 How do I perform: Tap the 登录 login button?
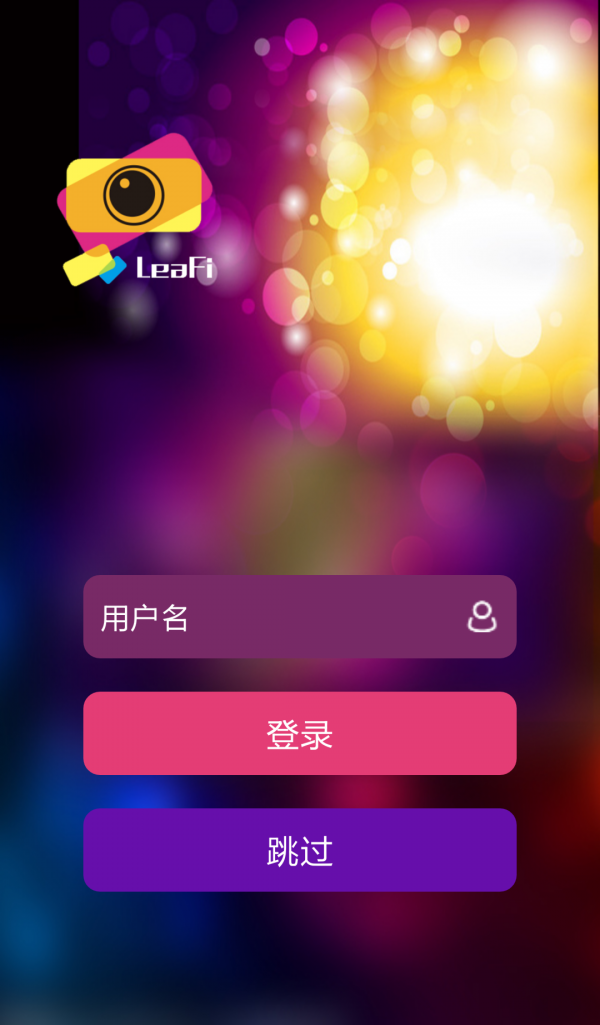click(x=299, y=734)
